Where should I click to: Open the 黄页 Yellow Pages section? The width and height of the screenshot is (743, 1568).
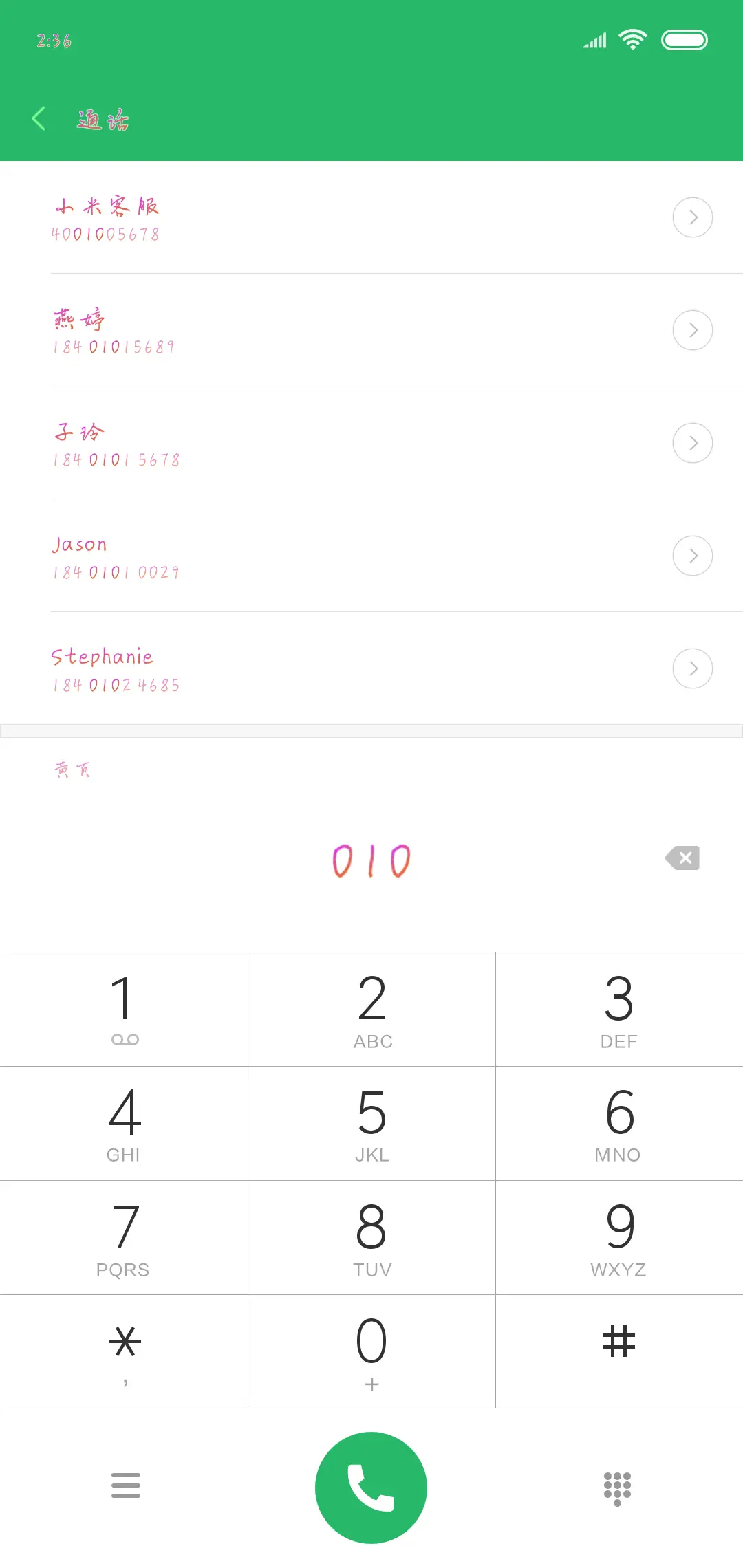pyautogui.click(x=72, y=768)
